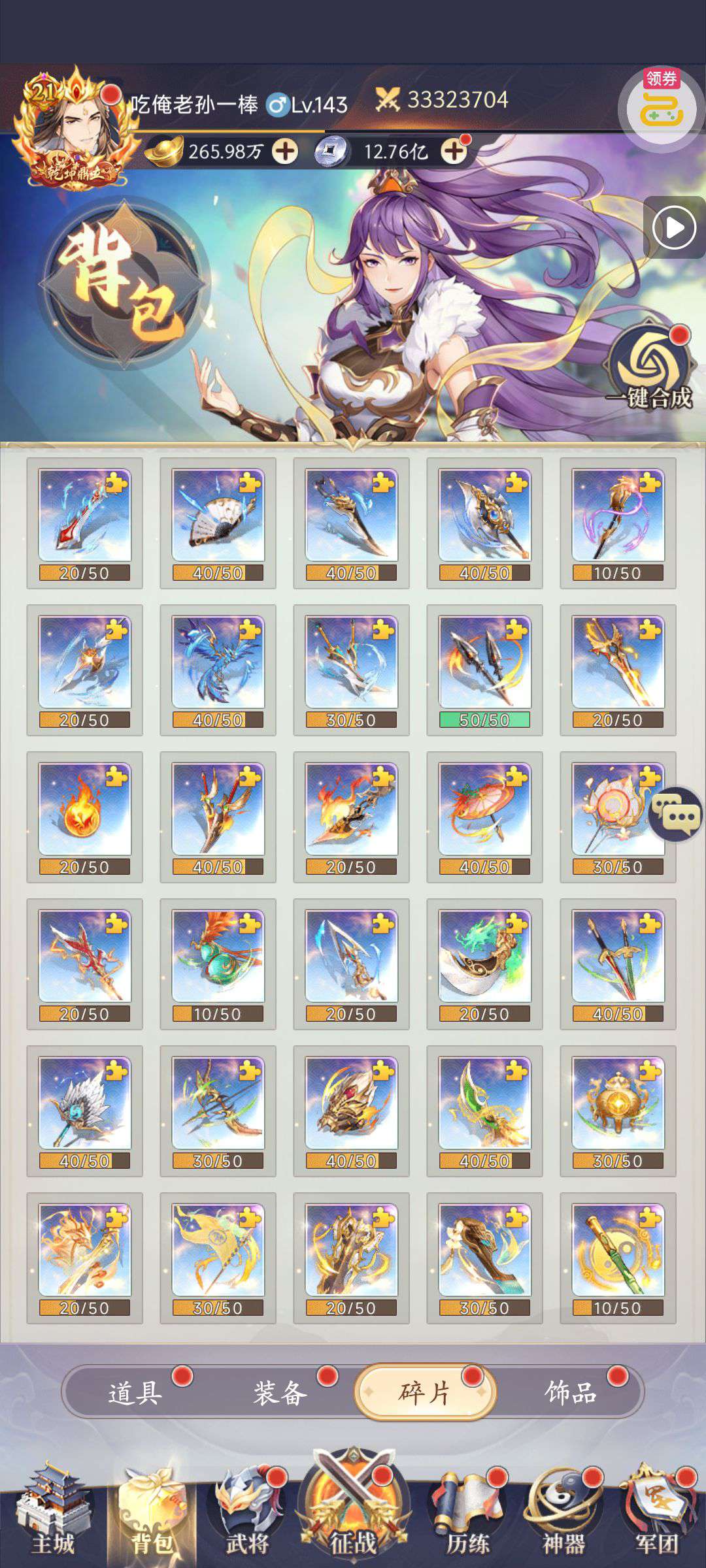Select the fireball fragment item
Viewport: 706px width, 1568px height.
click(x=84, y=817)
